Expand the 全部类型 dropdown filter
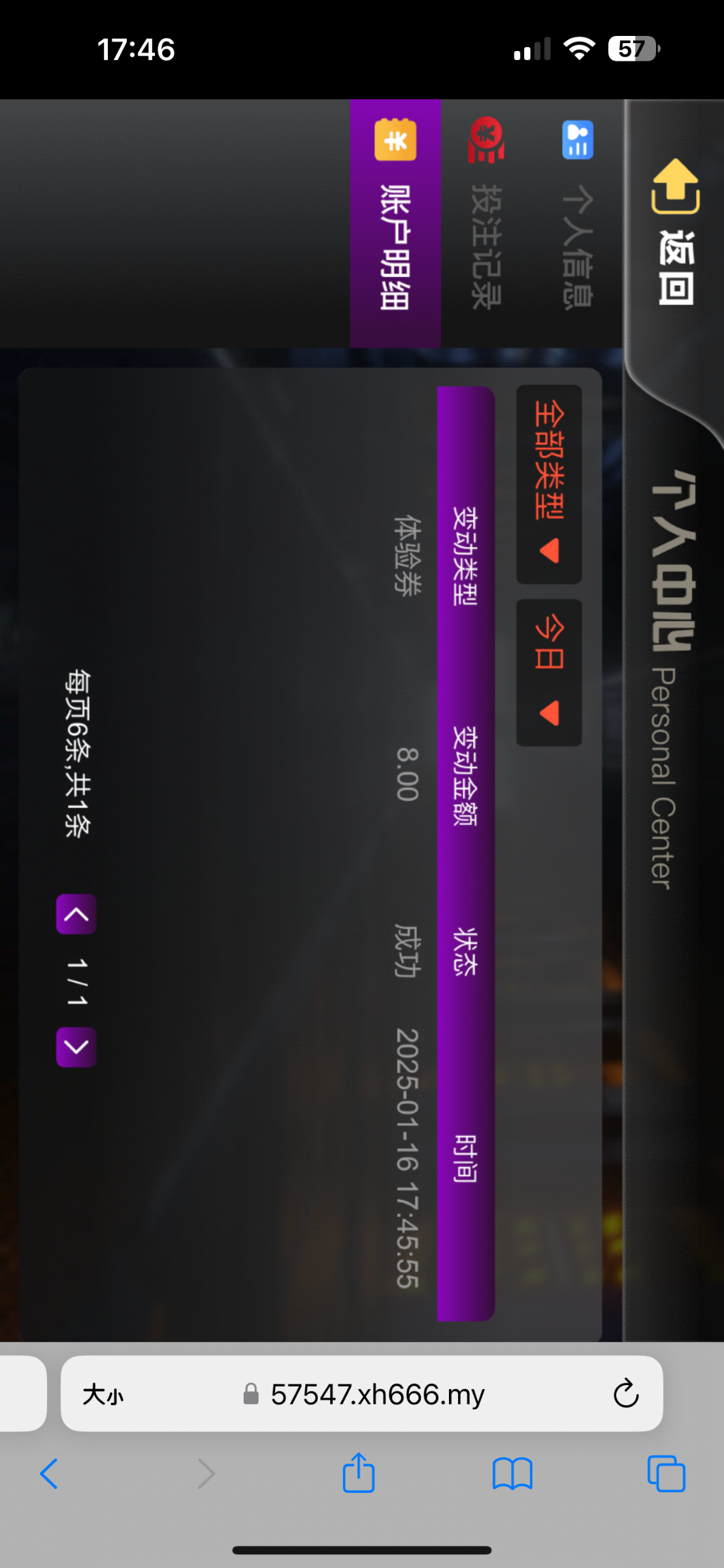This screenshot has width=724, height=1568. click(x=549, y=484)
